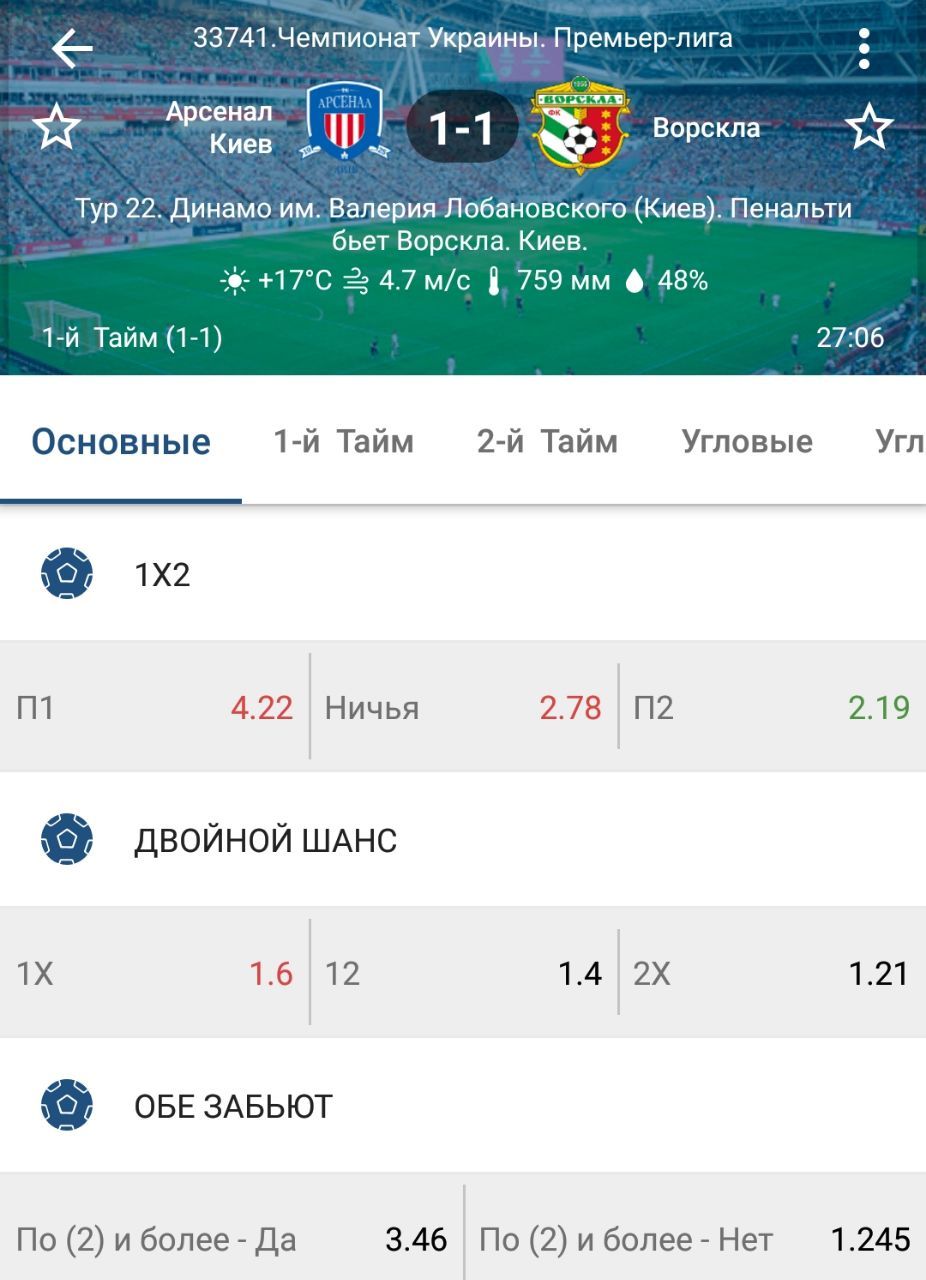Select П1 odds 4.22

[x=154, y=708]
